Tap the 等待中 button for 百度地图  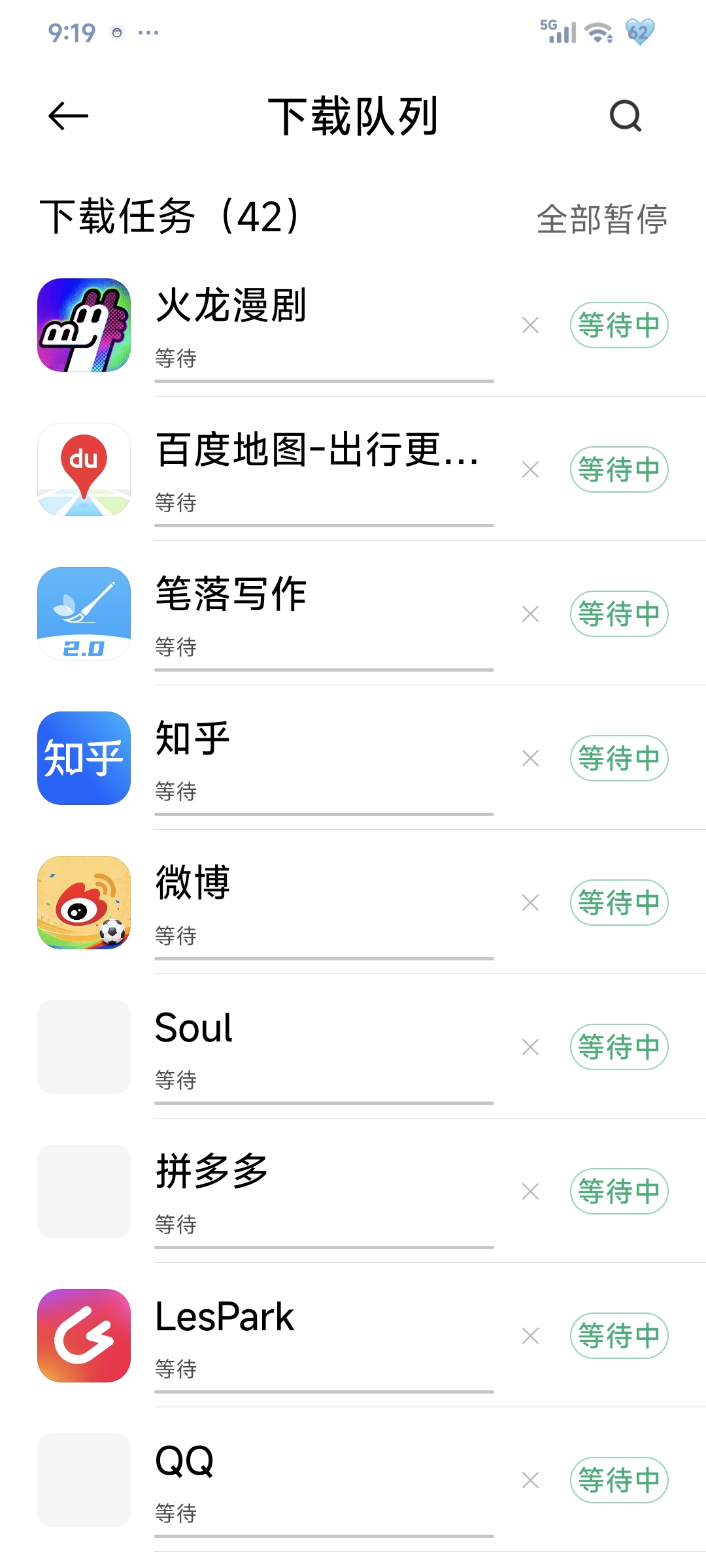click(x=619, y=469)
